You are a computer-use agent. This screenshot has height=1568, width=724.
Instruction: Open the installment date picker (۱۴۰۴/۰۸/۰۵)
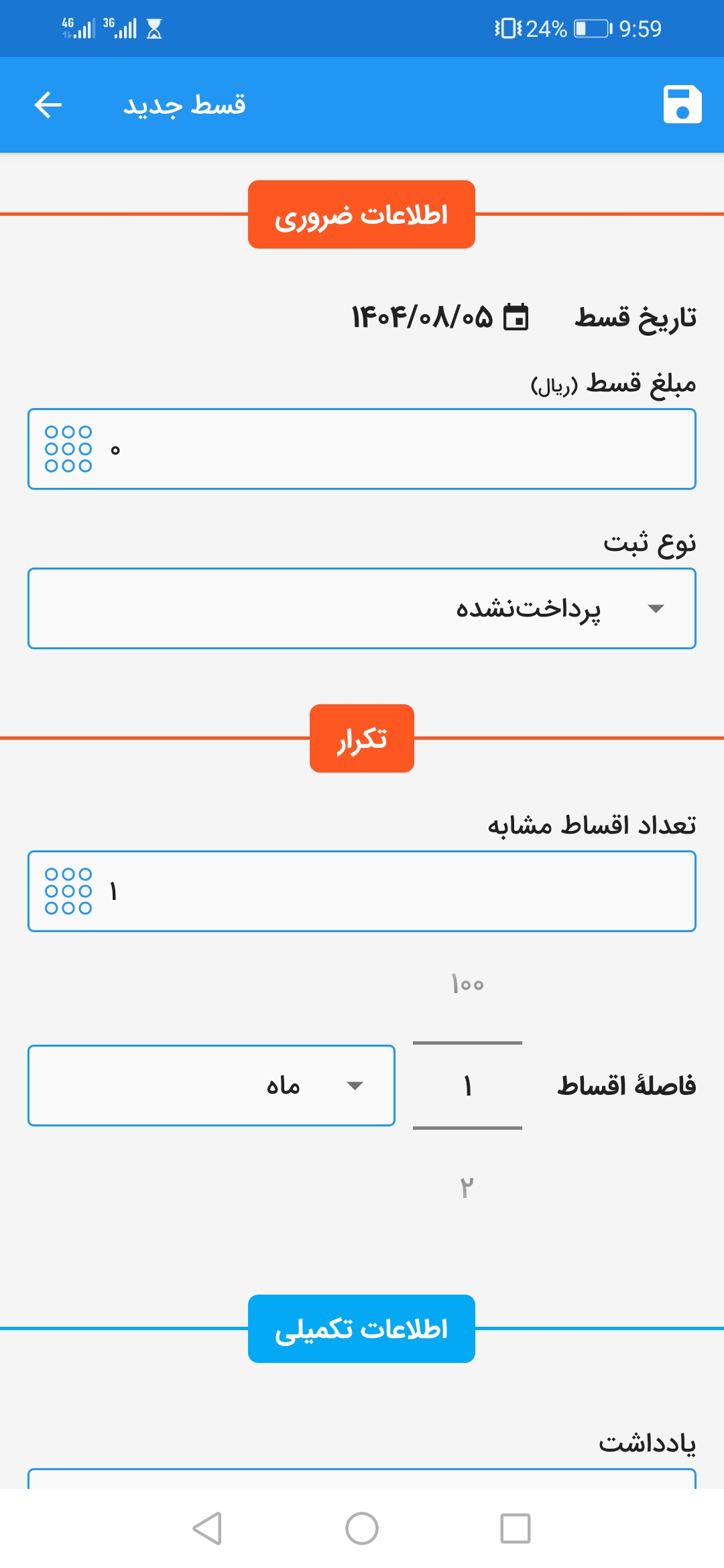pyautogui.click(x=440, y=317)
